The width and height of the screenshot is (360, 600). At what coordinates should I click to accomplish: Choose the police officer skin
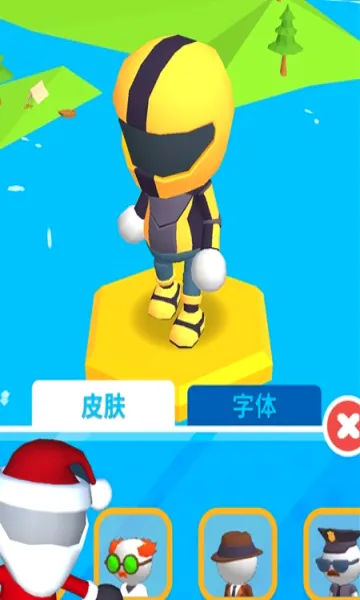click(x=334, y=554)
